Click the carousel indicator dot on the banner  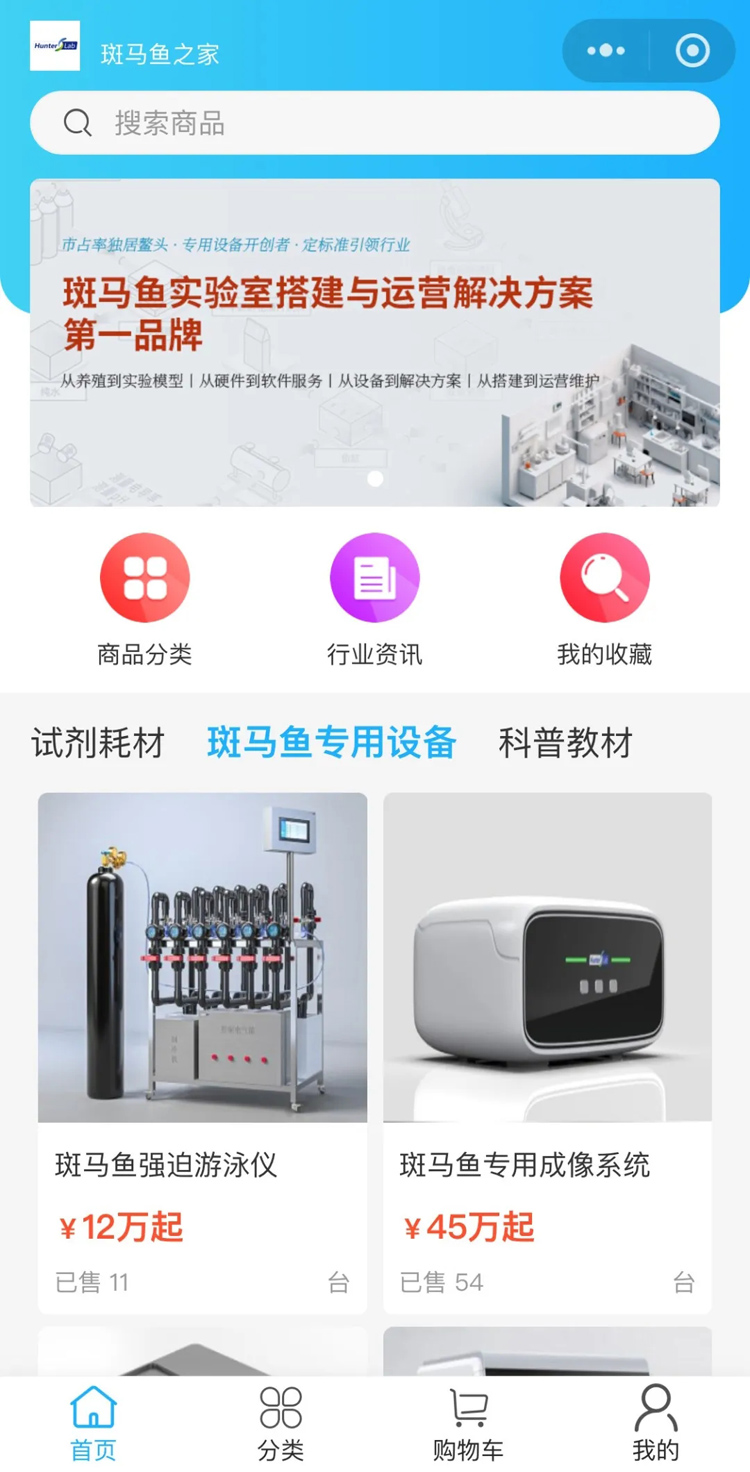click(x=375, y=478)
